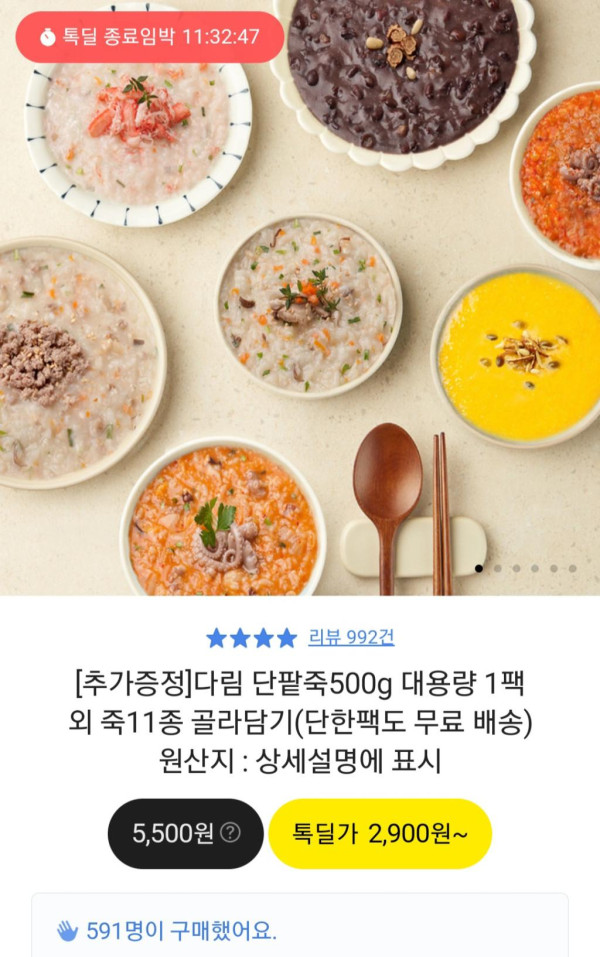This screenshot has width=600, height=957.
Task: Open the 리뷰 992건 reviews link
Action: click(x=350, y=638)
